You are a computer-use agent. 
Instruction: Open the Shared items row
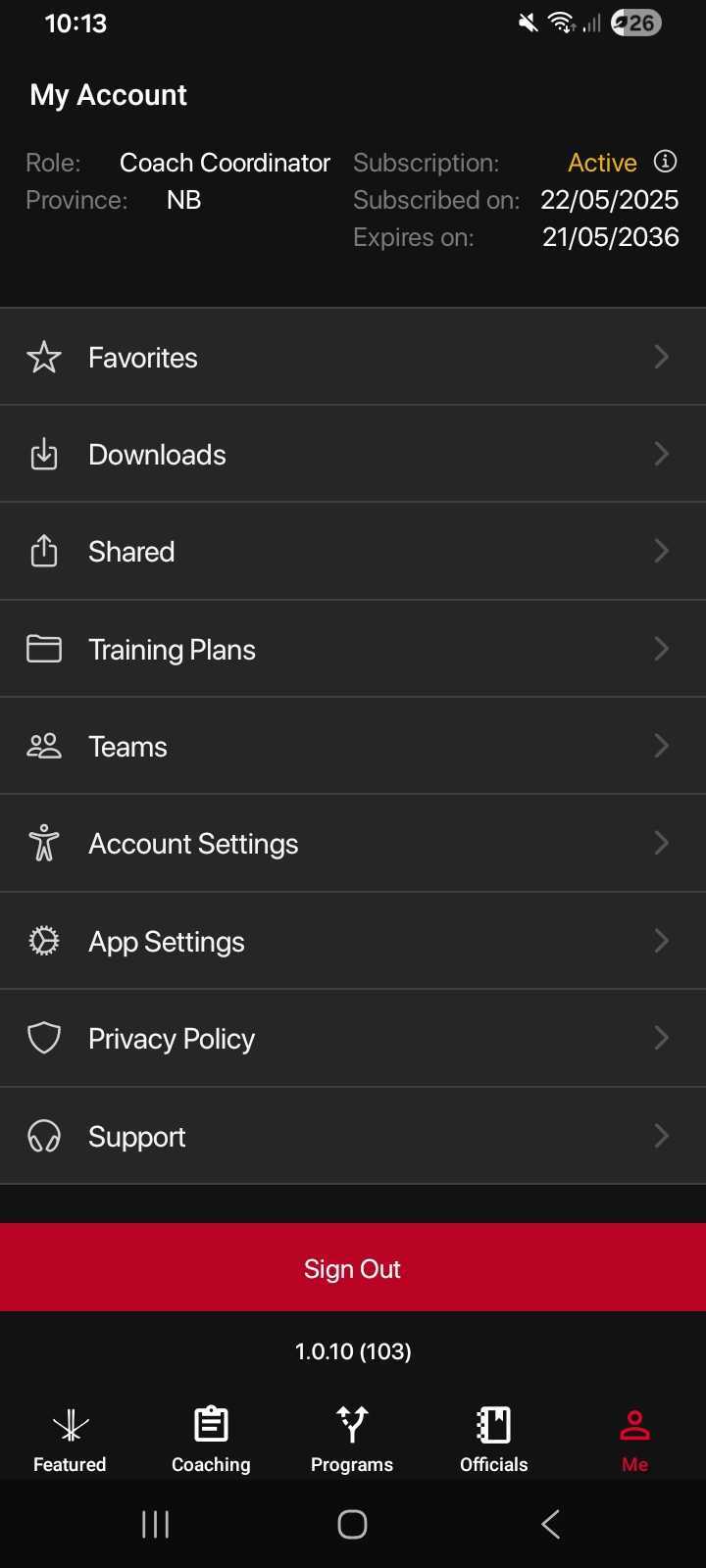pos(353,552)
